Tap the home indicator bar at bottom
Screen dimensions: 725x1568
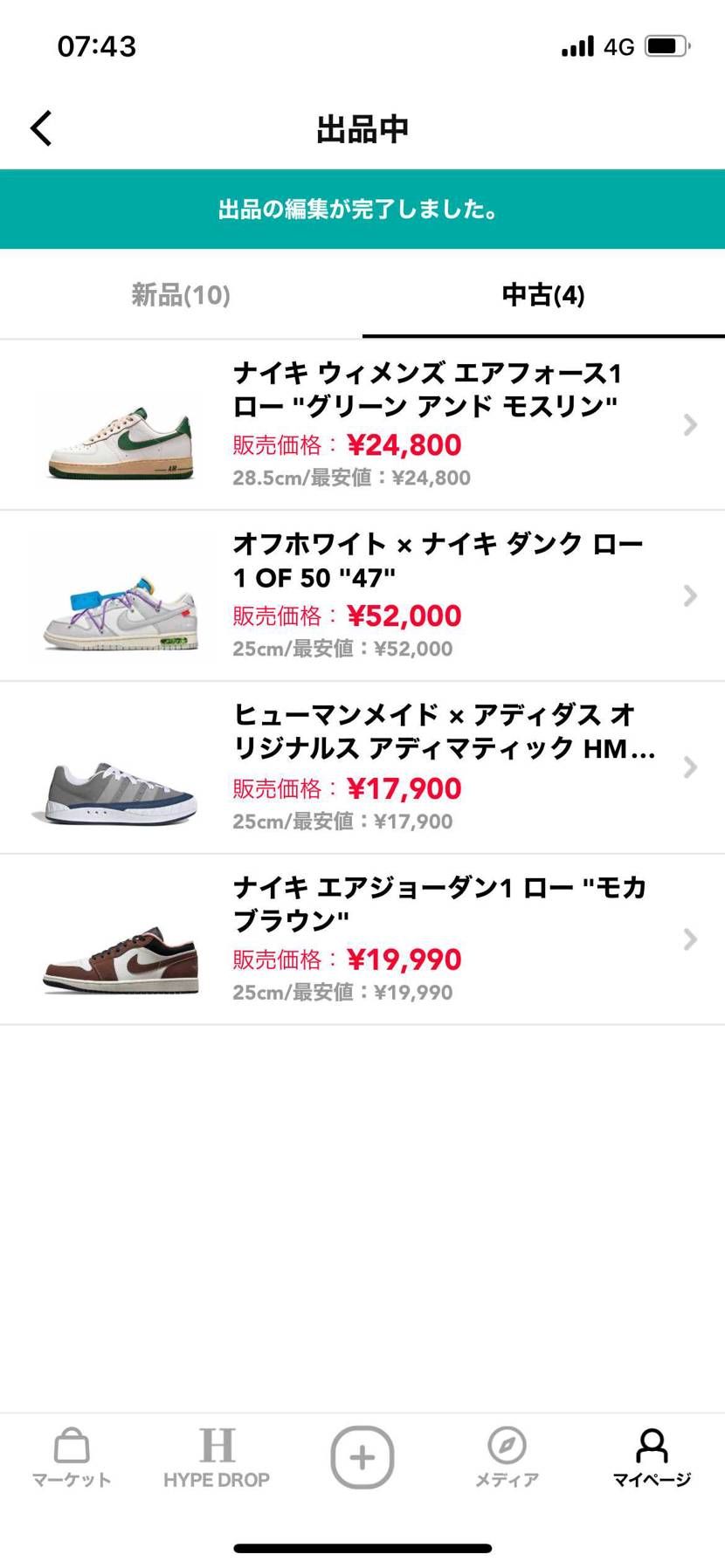[362, 1547]
